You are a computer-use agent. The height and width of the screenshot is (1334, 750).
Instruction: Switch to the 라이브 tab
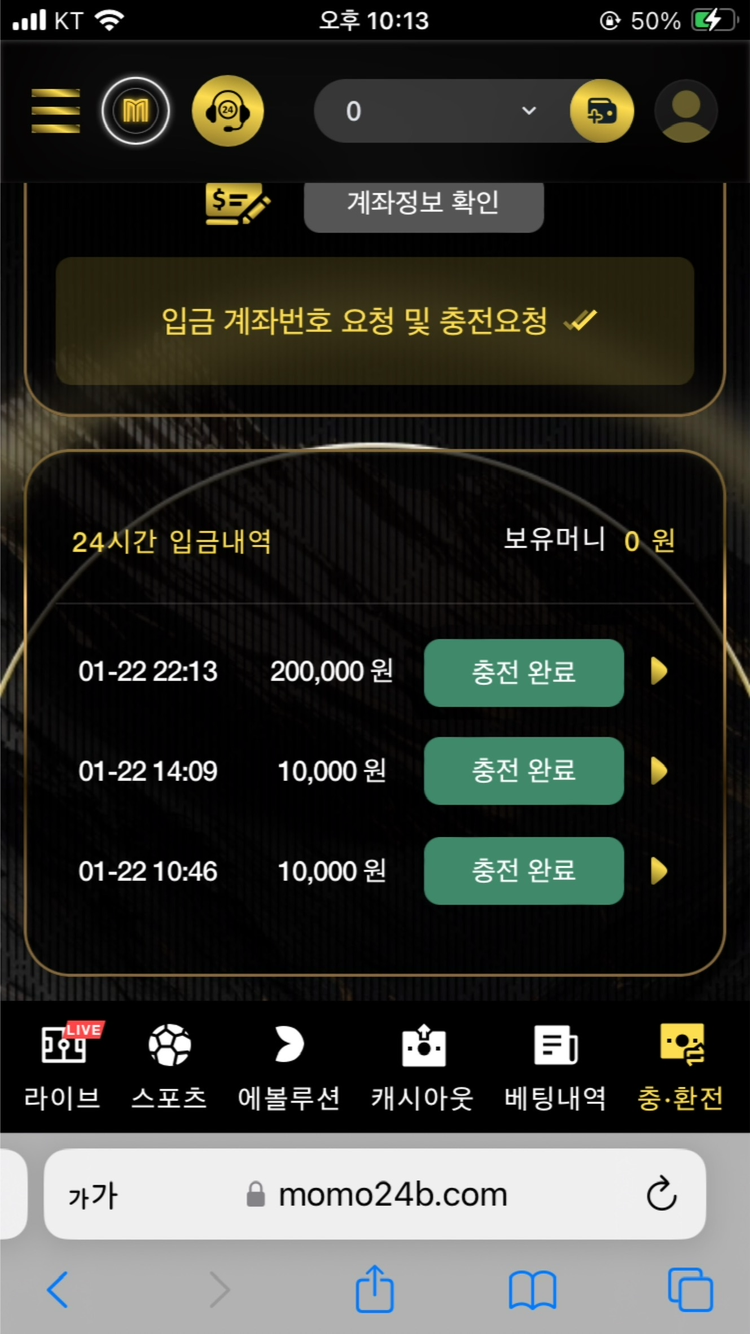coord(63,1067)
